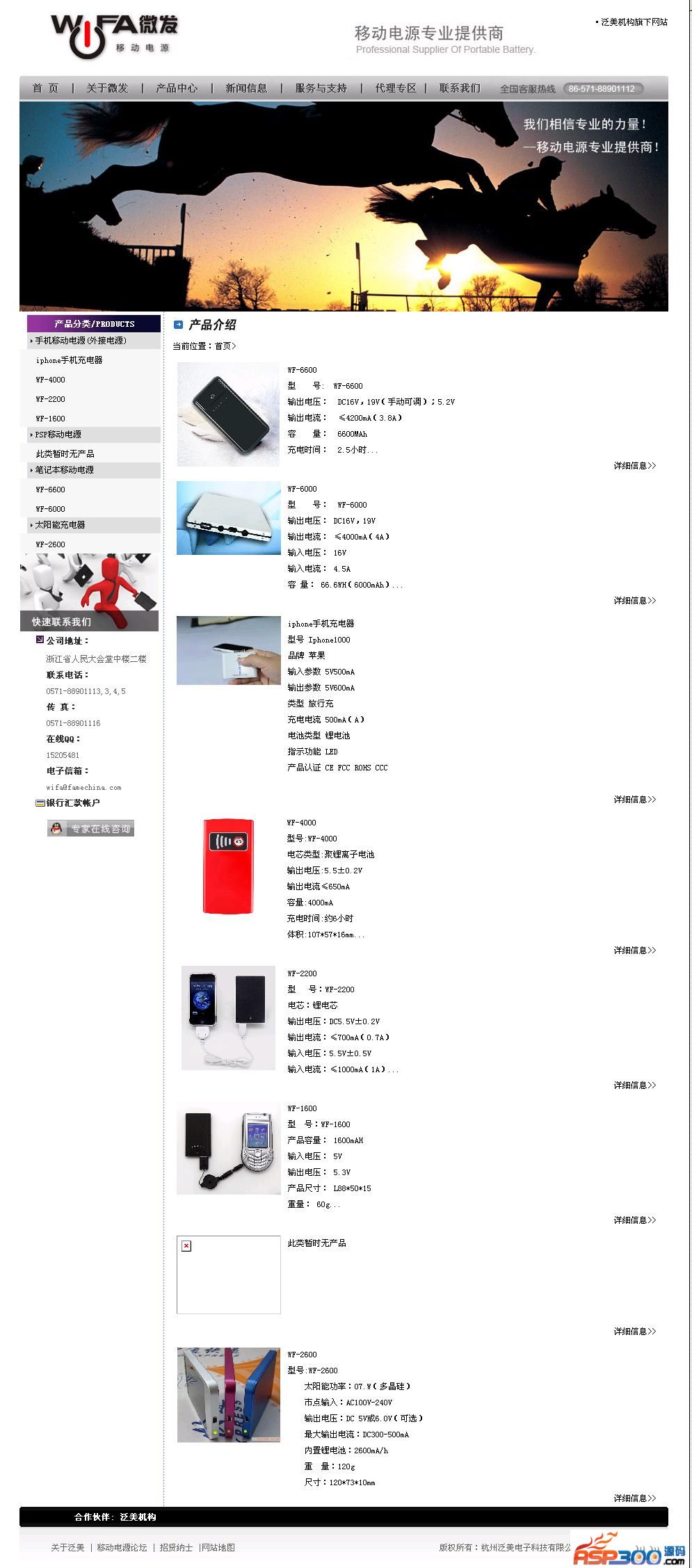Open 太阳能充电器 category

click(x=61, y=525)
